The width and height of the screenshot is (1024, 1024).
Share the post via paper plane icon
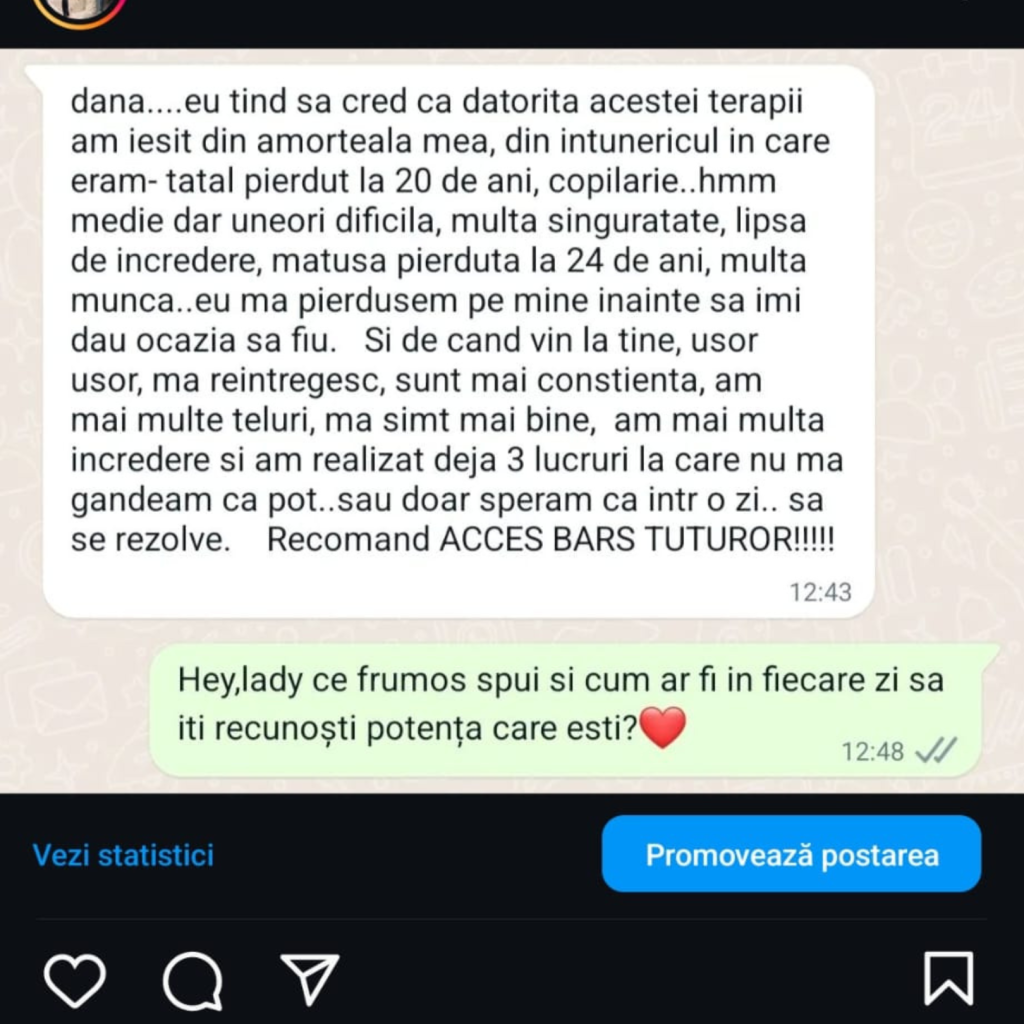tap(309, 980)
